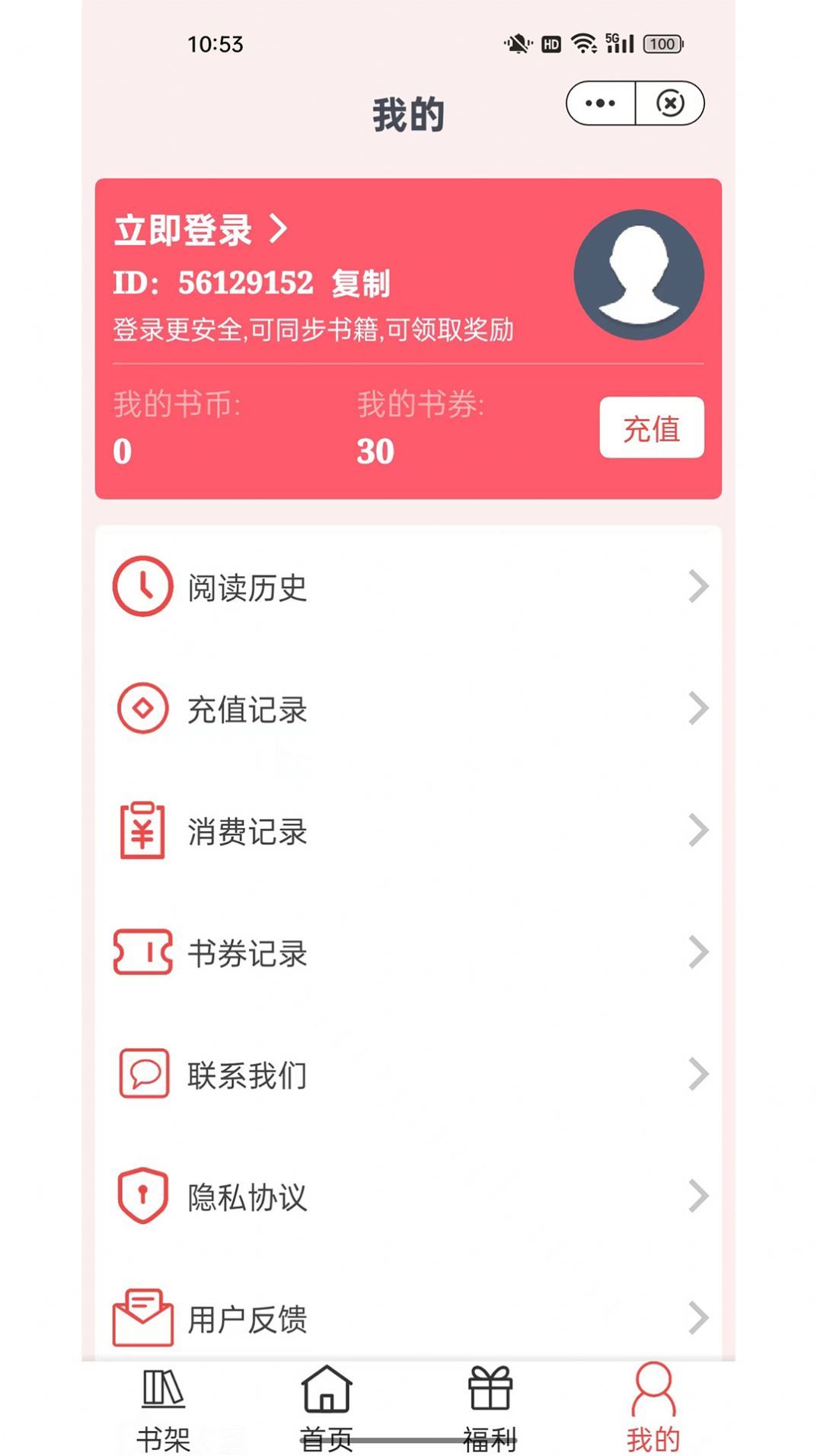
Task: Open the clock icon beside 阅读历史
Action: pyautogui.click(x=142, y=587)
